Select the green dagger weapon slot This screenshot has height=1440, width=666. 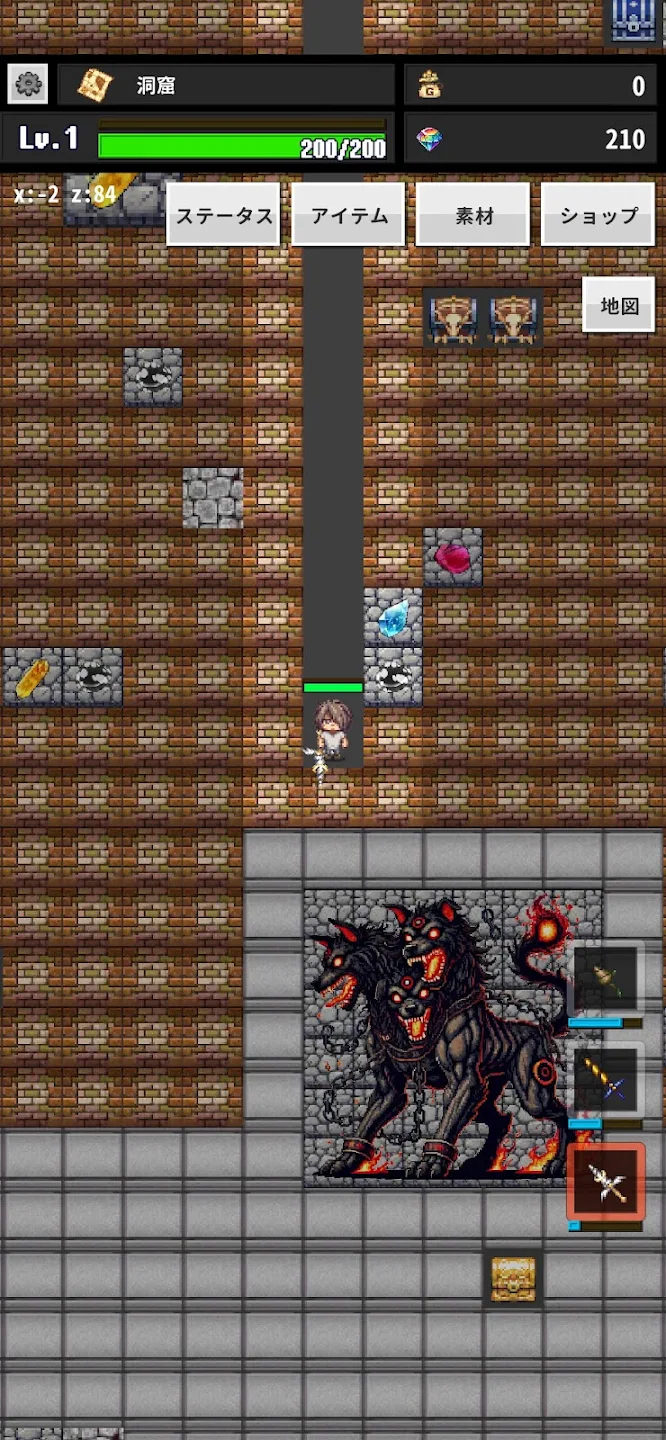606,980
